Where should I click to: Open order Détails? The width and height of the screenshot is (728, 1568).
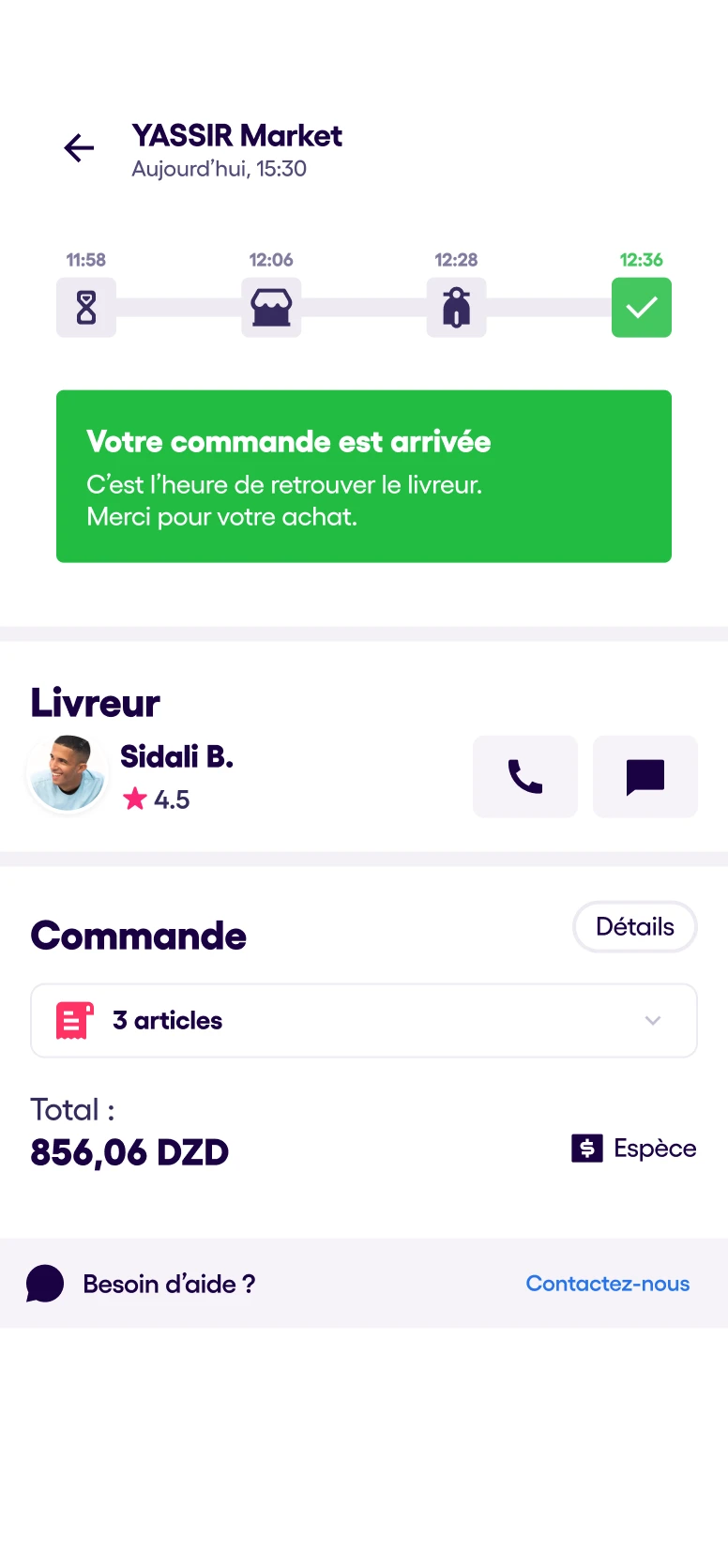635,927
